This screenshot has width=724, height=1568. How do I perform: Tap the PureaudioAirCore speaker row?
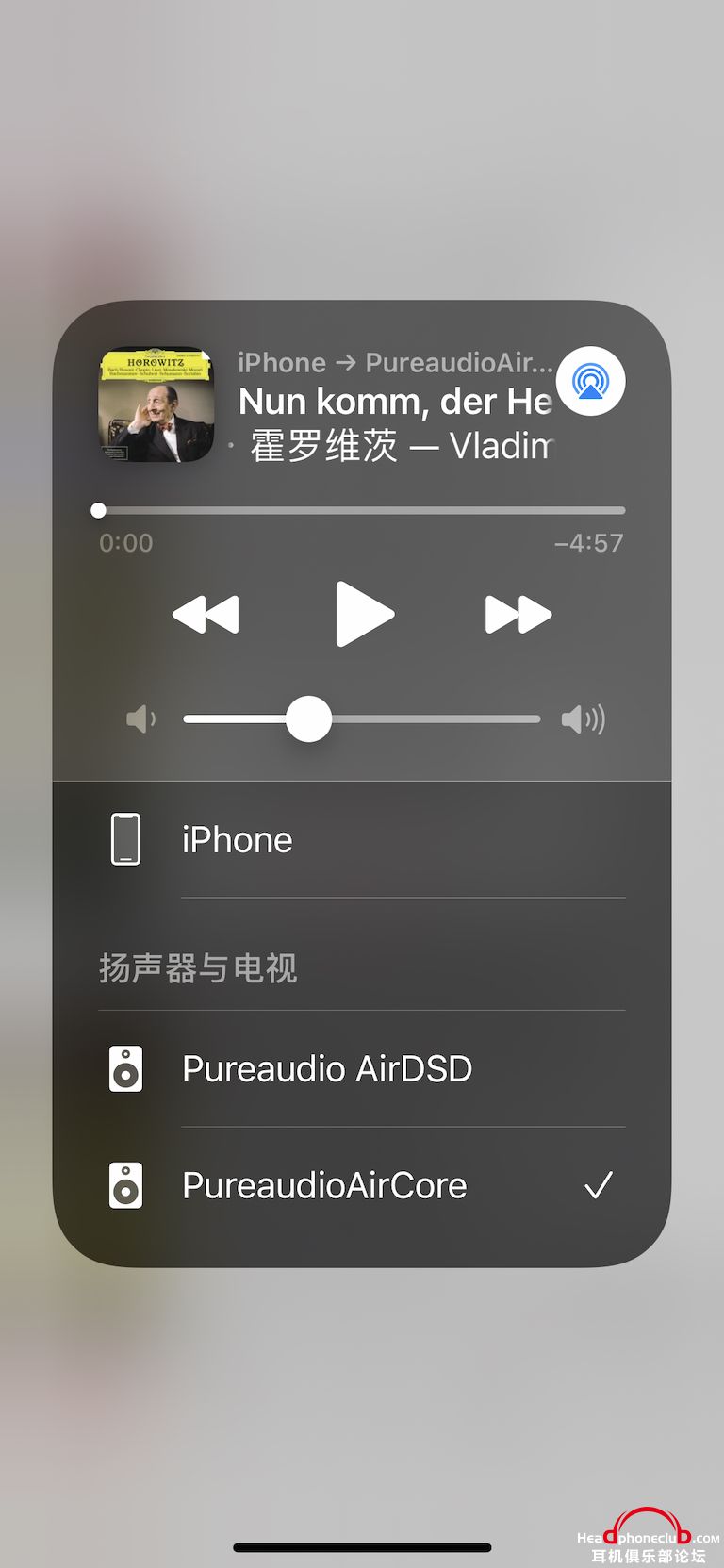point(362,1185)
